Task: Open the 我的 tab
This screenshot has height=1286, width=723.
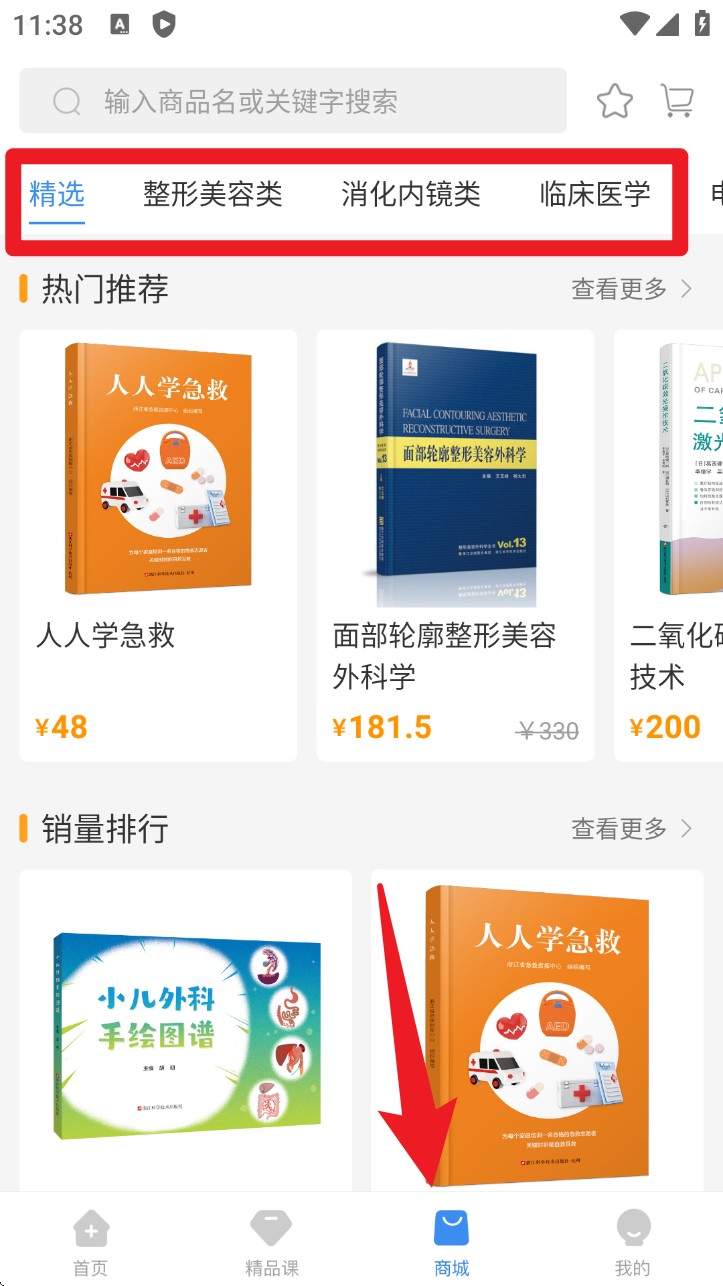Action: (x=632, y=1243)
